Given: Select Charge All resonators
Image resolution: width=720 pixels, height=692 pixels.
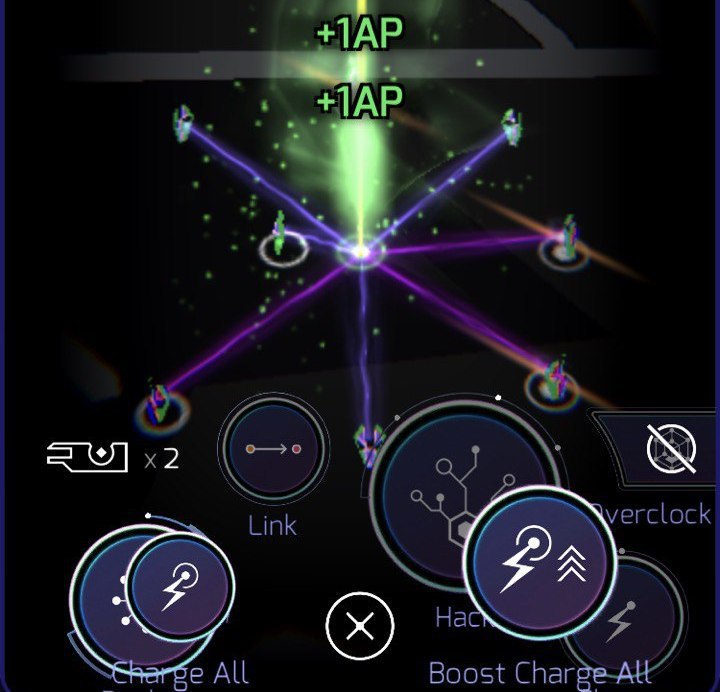Looking at the screenshot, I should (x=180, y=588).
